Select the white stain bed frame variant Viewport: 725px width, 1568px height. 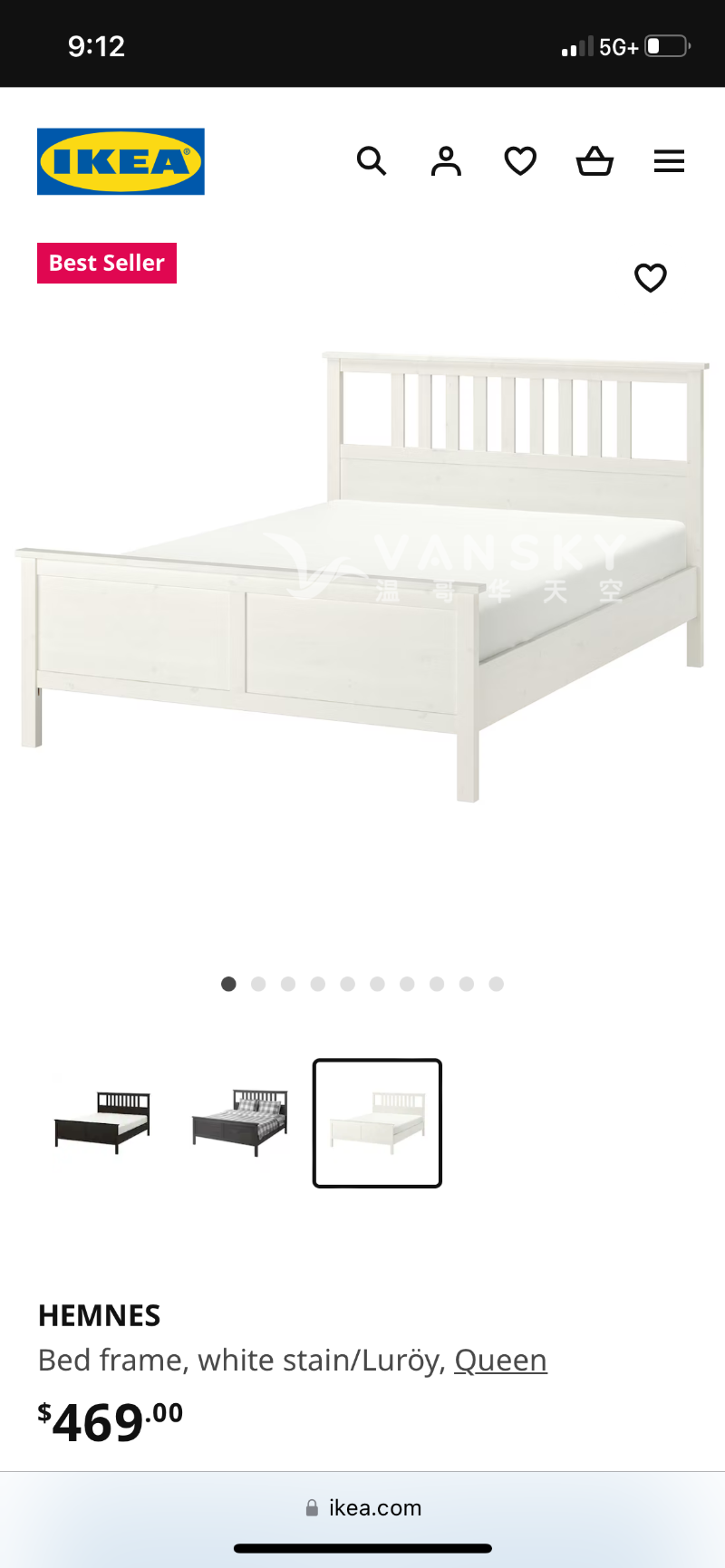coord(377,1122)
